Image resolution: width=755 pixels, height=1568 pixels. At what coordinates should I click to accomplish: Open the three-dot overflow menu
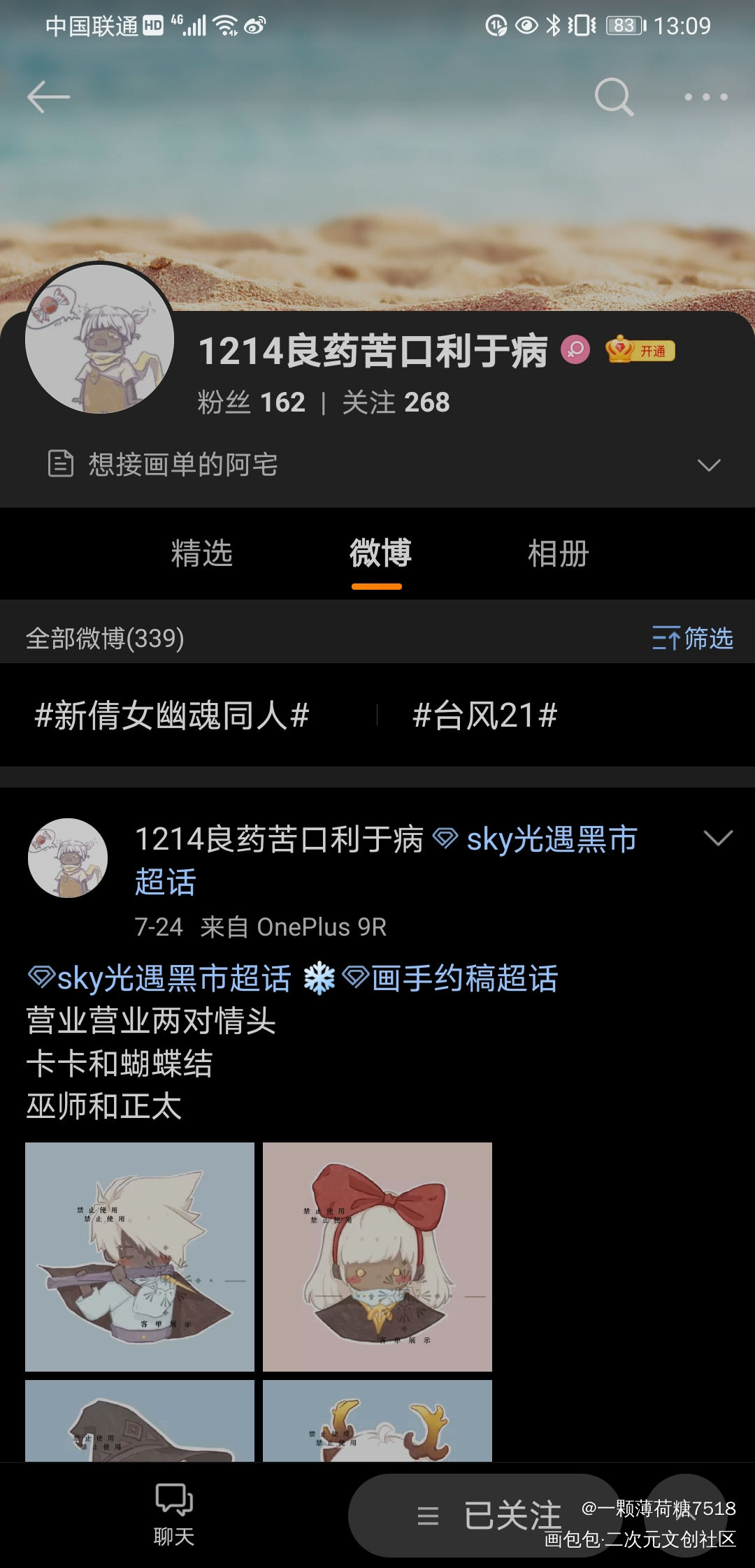click(705, 97)
